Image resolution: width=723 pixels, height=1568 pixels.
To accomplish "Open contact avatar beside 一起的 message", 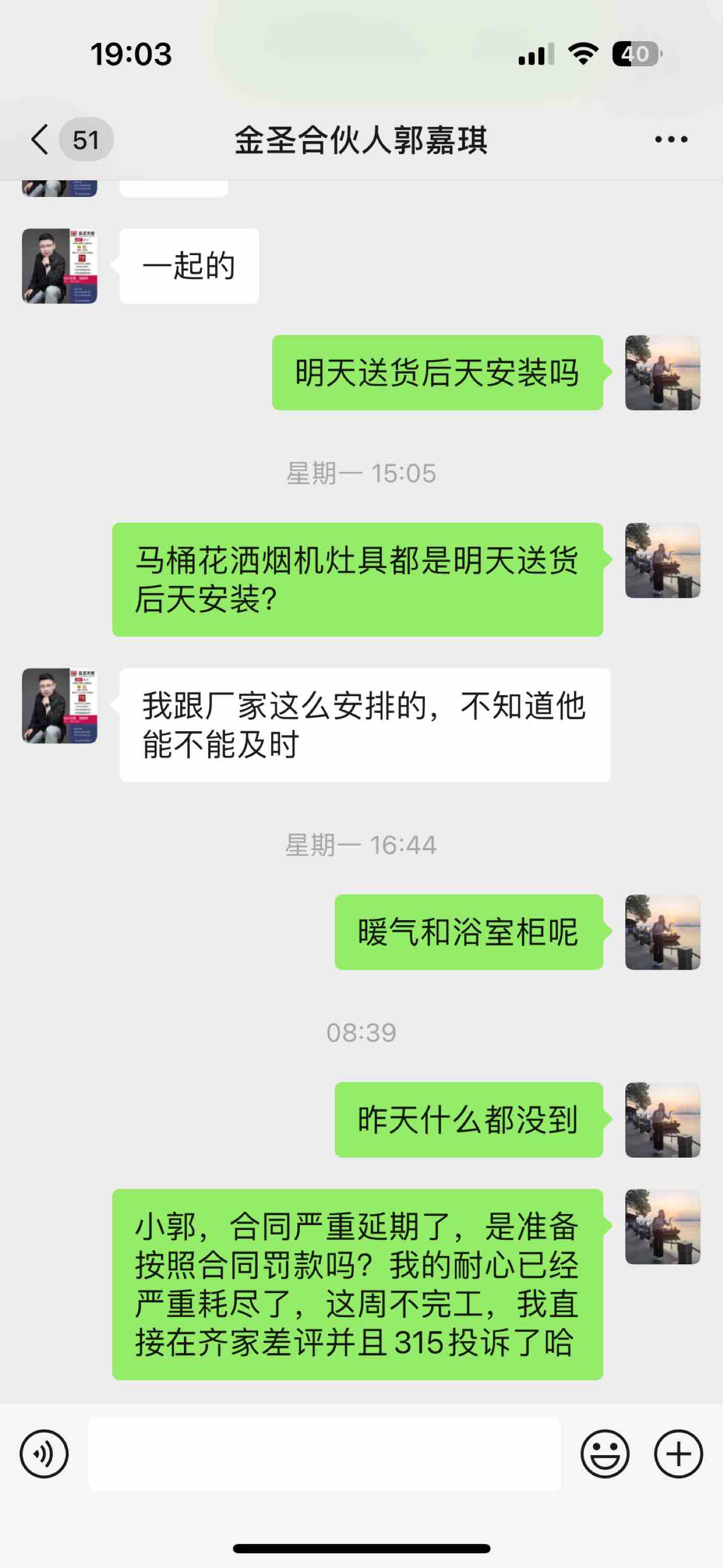I will pos(60,266).
